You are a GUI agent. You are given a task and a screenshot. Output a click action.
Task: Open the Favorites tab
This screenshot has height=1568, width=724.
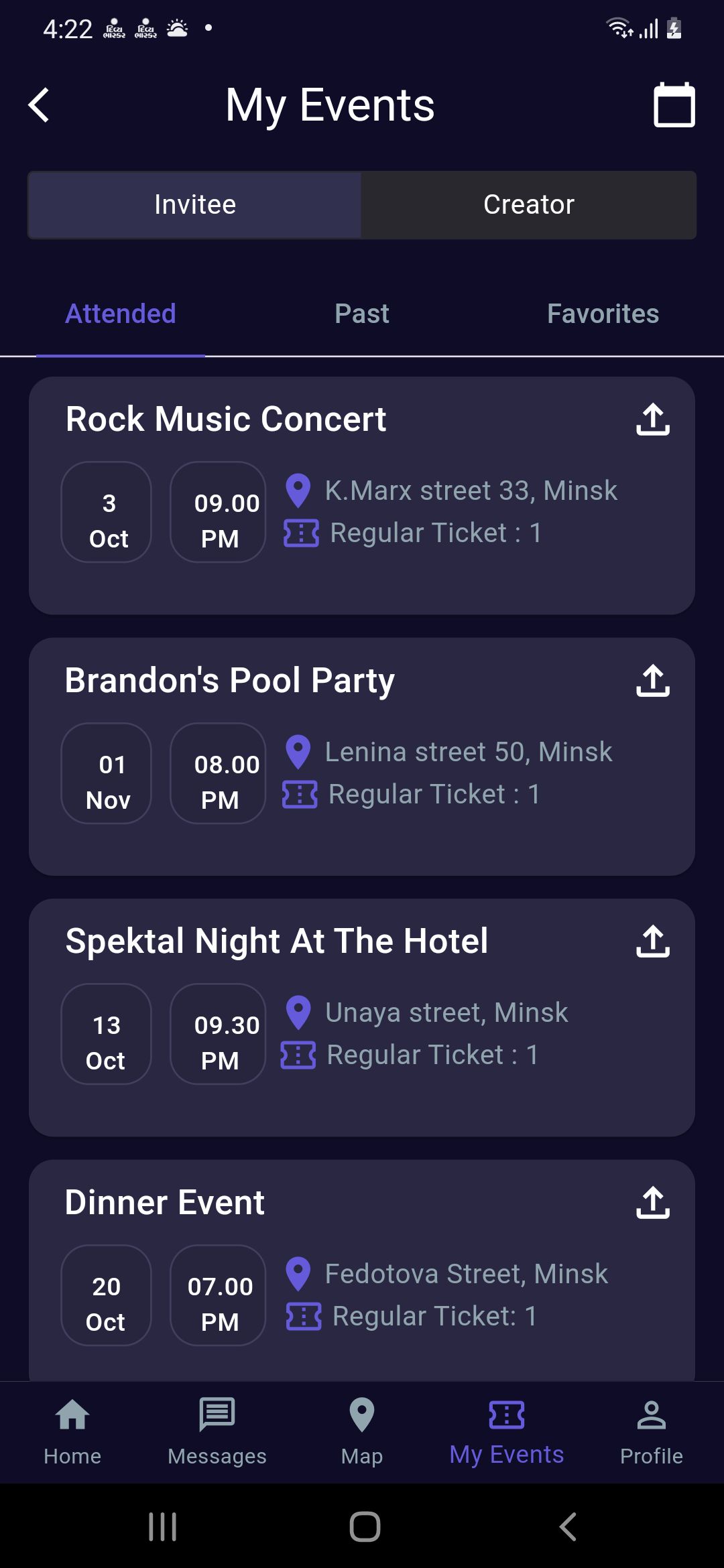coord(603,314)
